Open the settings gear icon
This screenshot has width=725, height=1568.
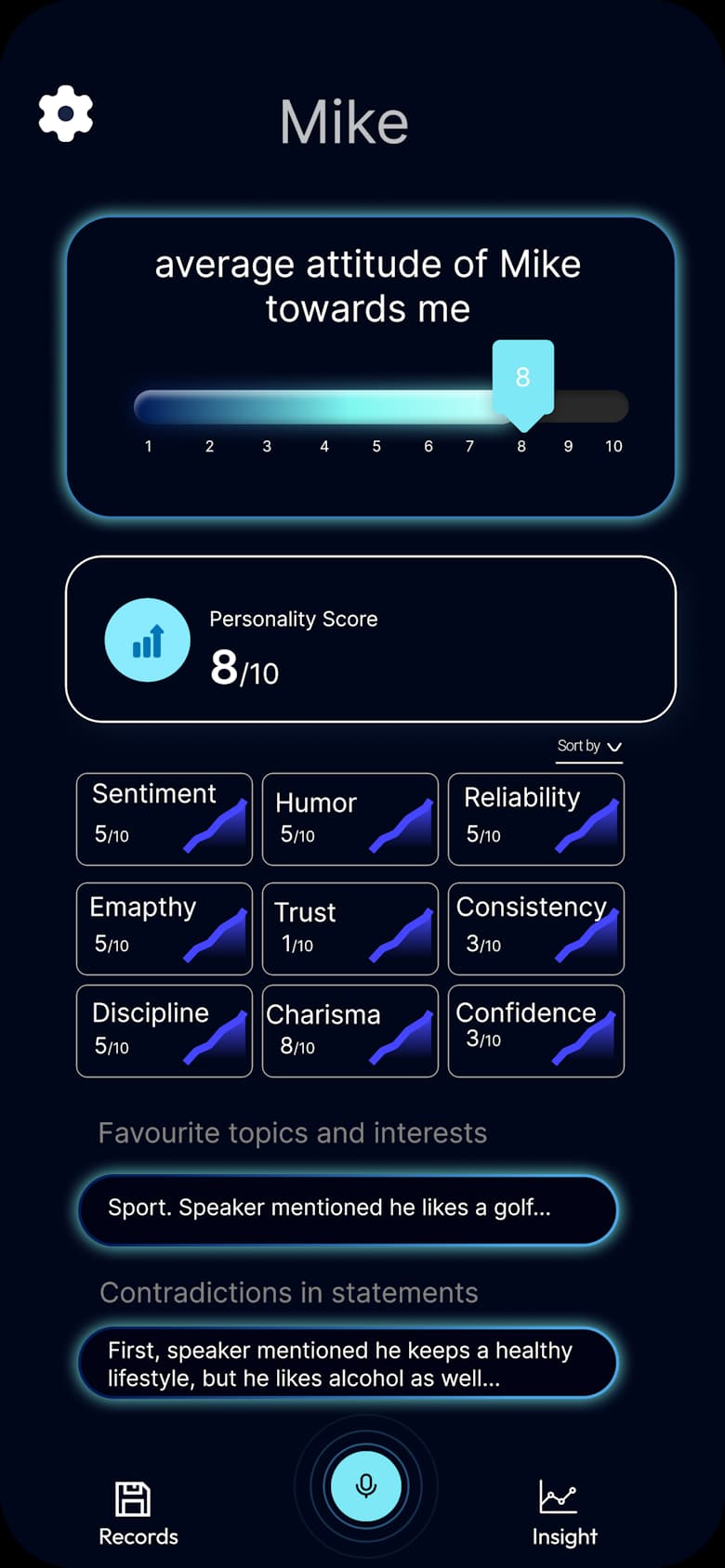click(65, 113)
